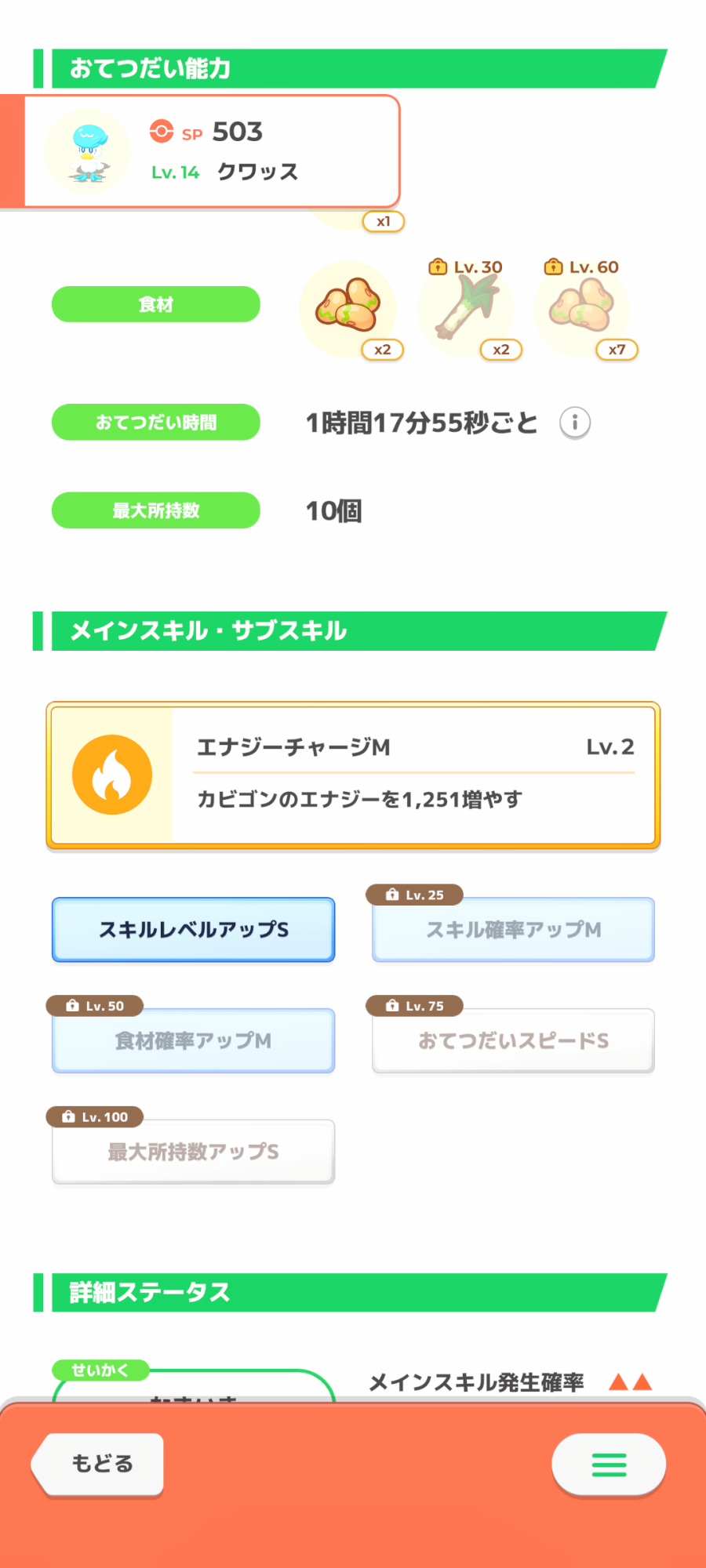The image size is (706, 1568).
Task: Open the エナジーチャージM main skill card
Action: pyautogui.click(x=353, y=775)
